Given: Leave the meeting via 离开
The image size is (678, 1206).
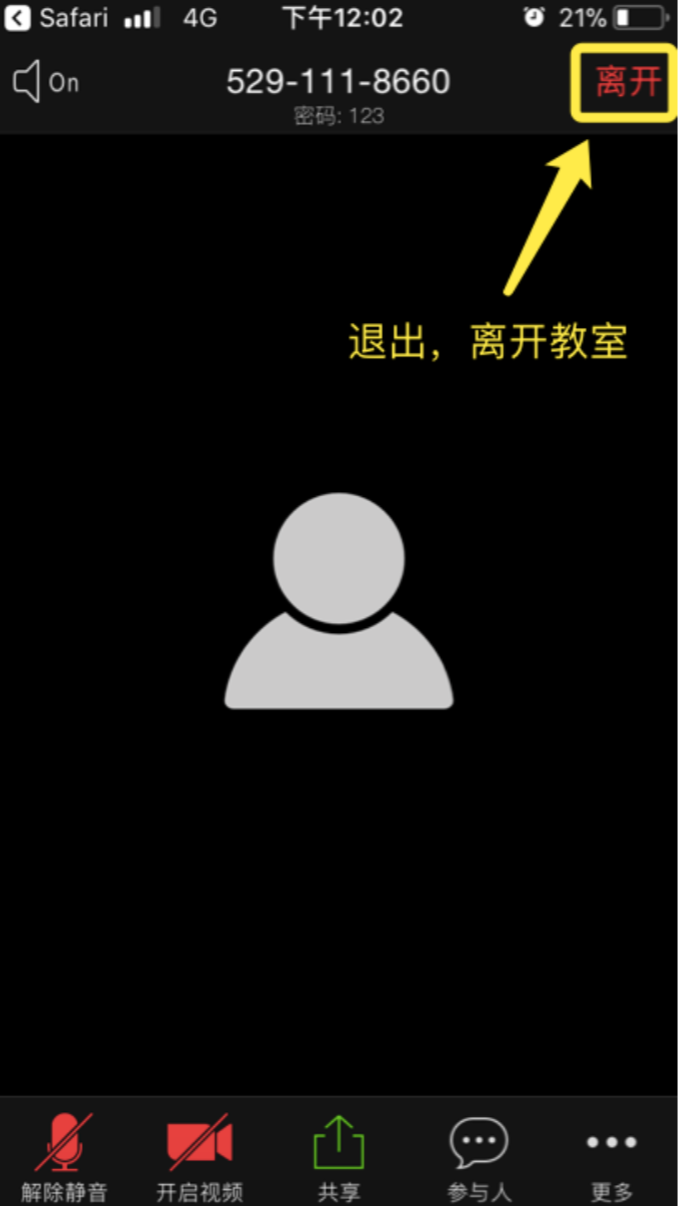Looking at the screenshot, I should pyautogui.click(x=627, y=81).
